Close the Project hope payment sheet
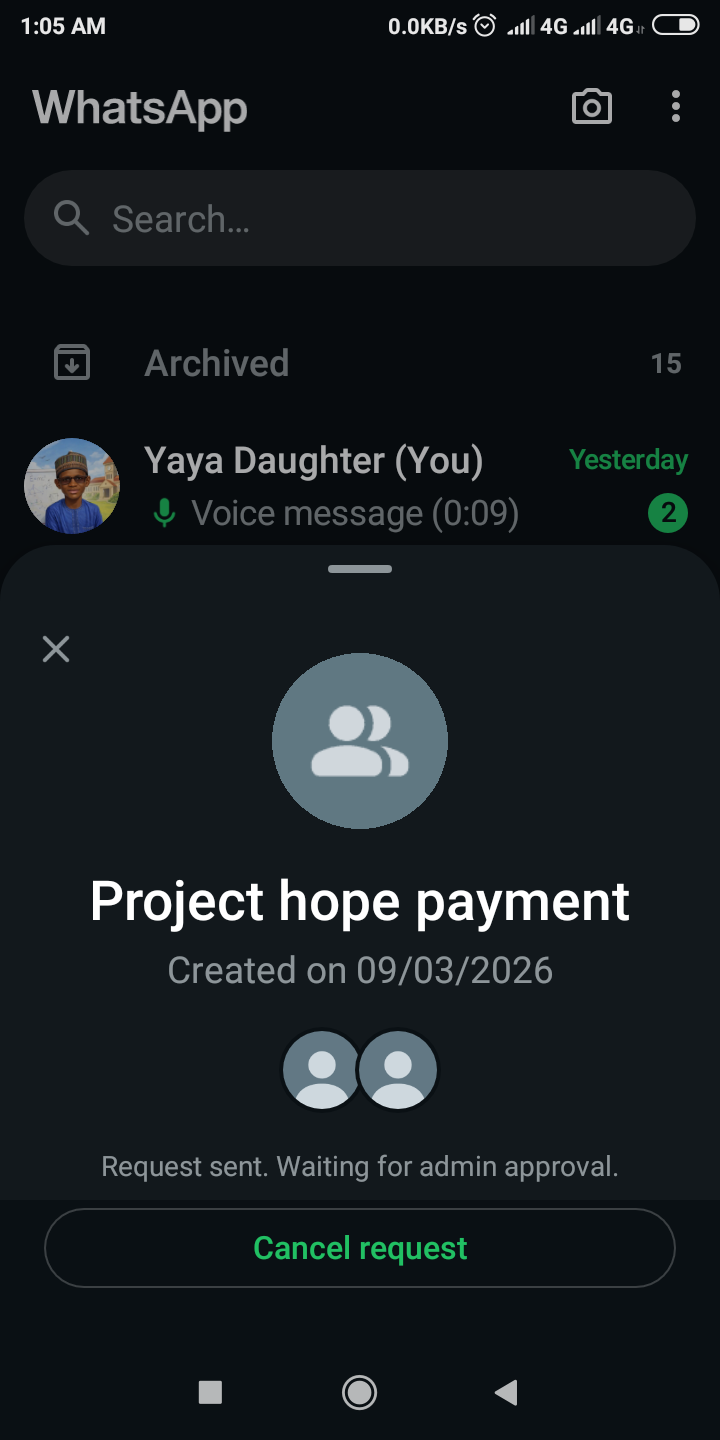This screenshot has height=1440, width=720. pos(56,650)
